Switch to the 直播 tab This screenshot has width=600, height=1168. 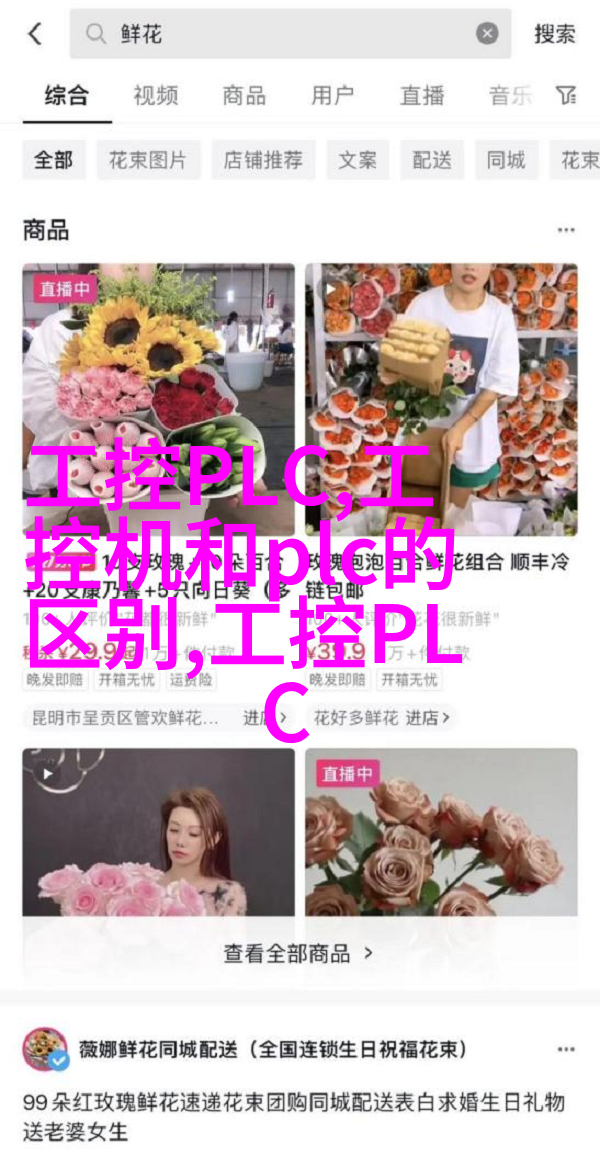421,96
